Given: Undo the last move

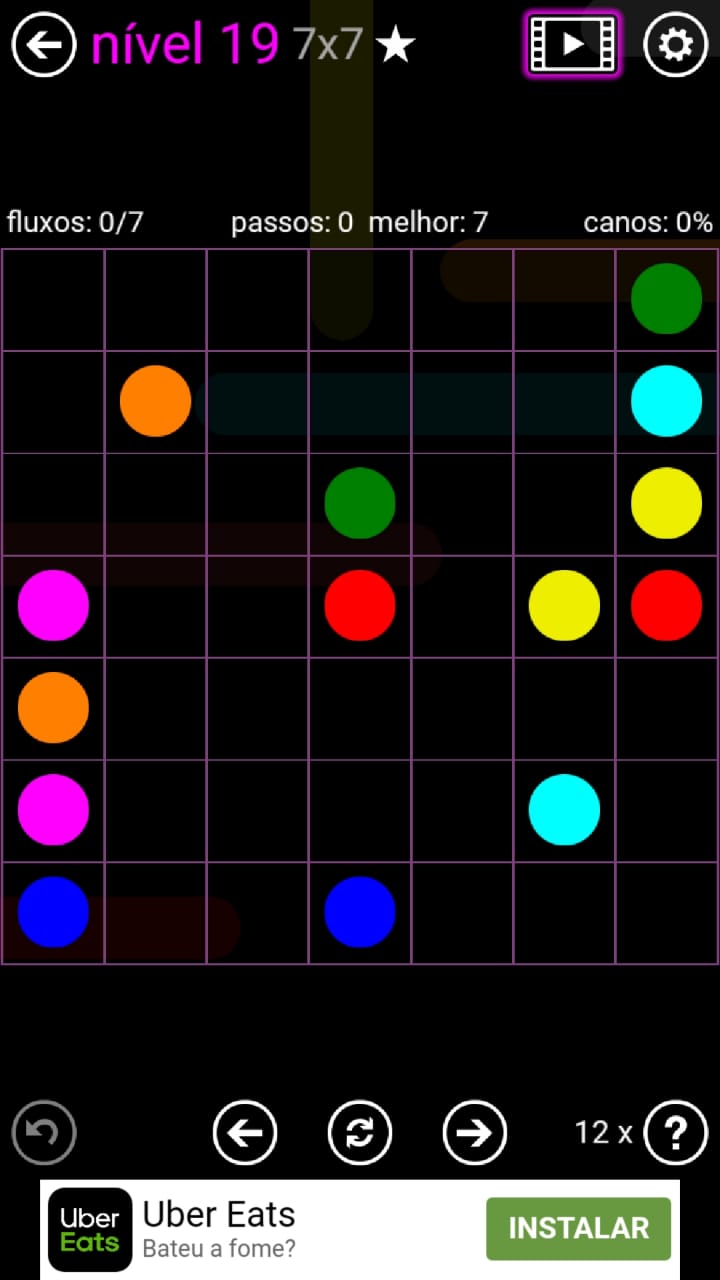Looking at the screenshot, I should (x=44, y=1133).
